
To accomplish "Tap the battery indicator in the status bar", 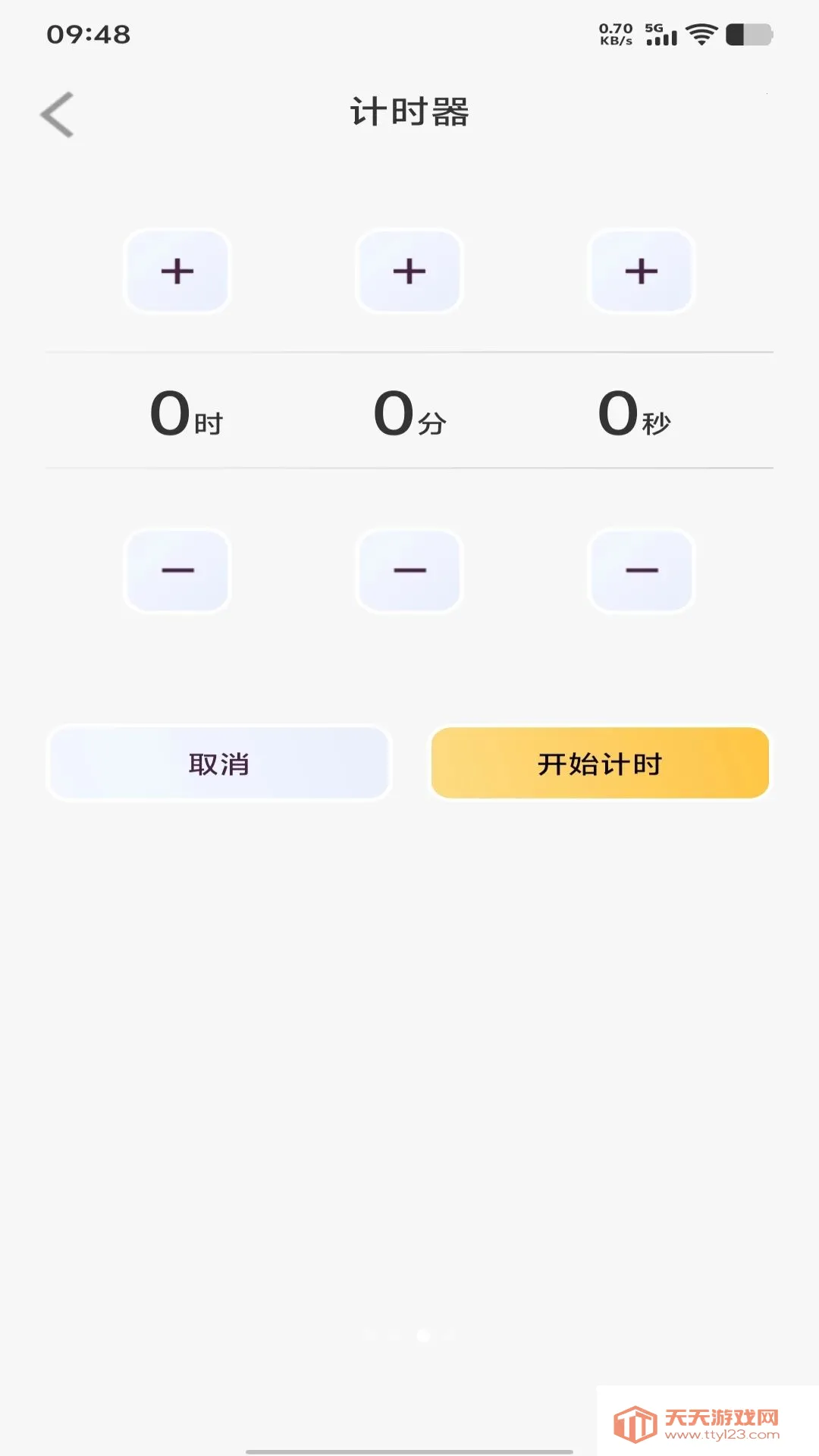I will [747, 33].
